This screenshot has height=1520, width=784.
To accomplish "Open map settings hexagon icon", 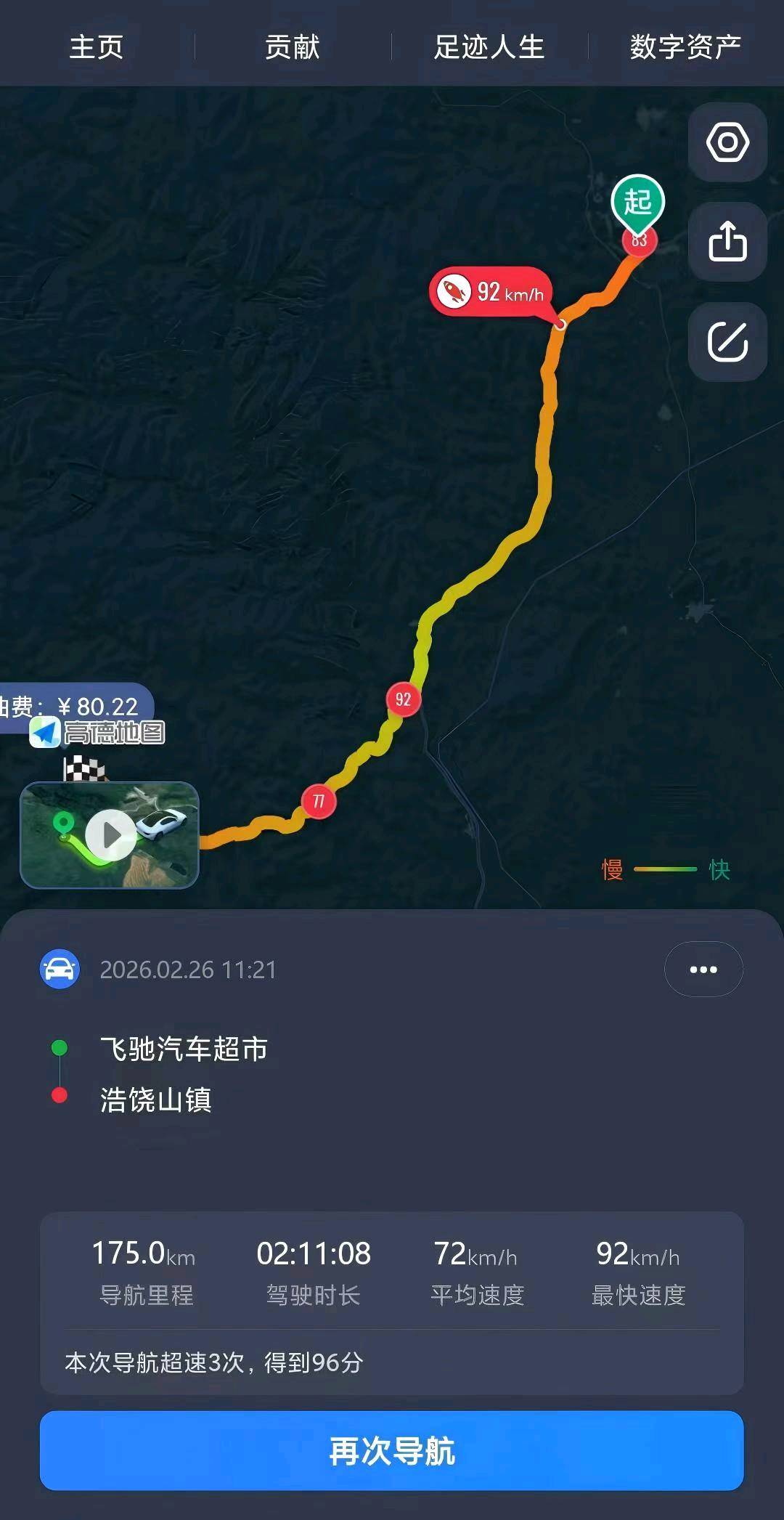I will pos(727,142).
